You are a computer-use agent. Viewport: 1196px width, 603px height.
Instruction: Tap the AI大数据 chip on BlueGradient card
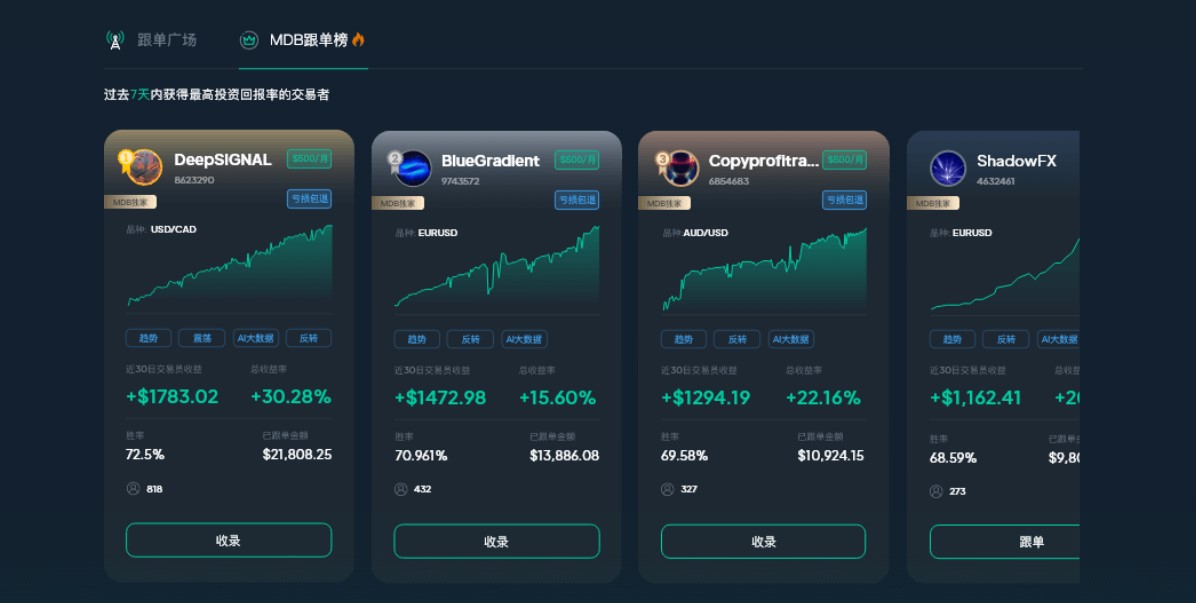[524, 339]
